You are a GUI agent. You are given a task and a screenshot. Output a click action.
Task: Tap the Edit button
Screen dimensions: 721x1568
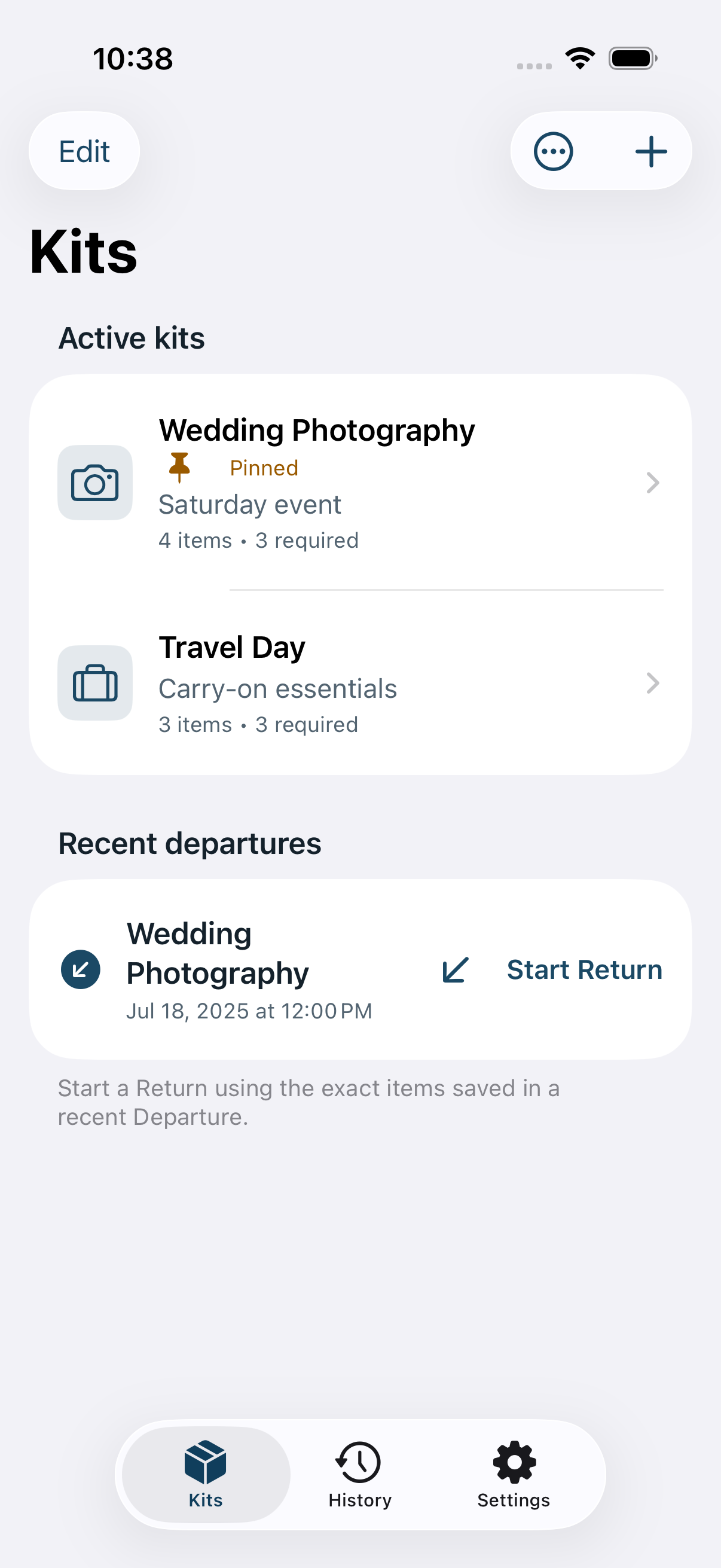click(x=84, y=151)
